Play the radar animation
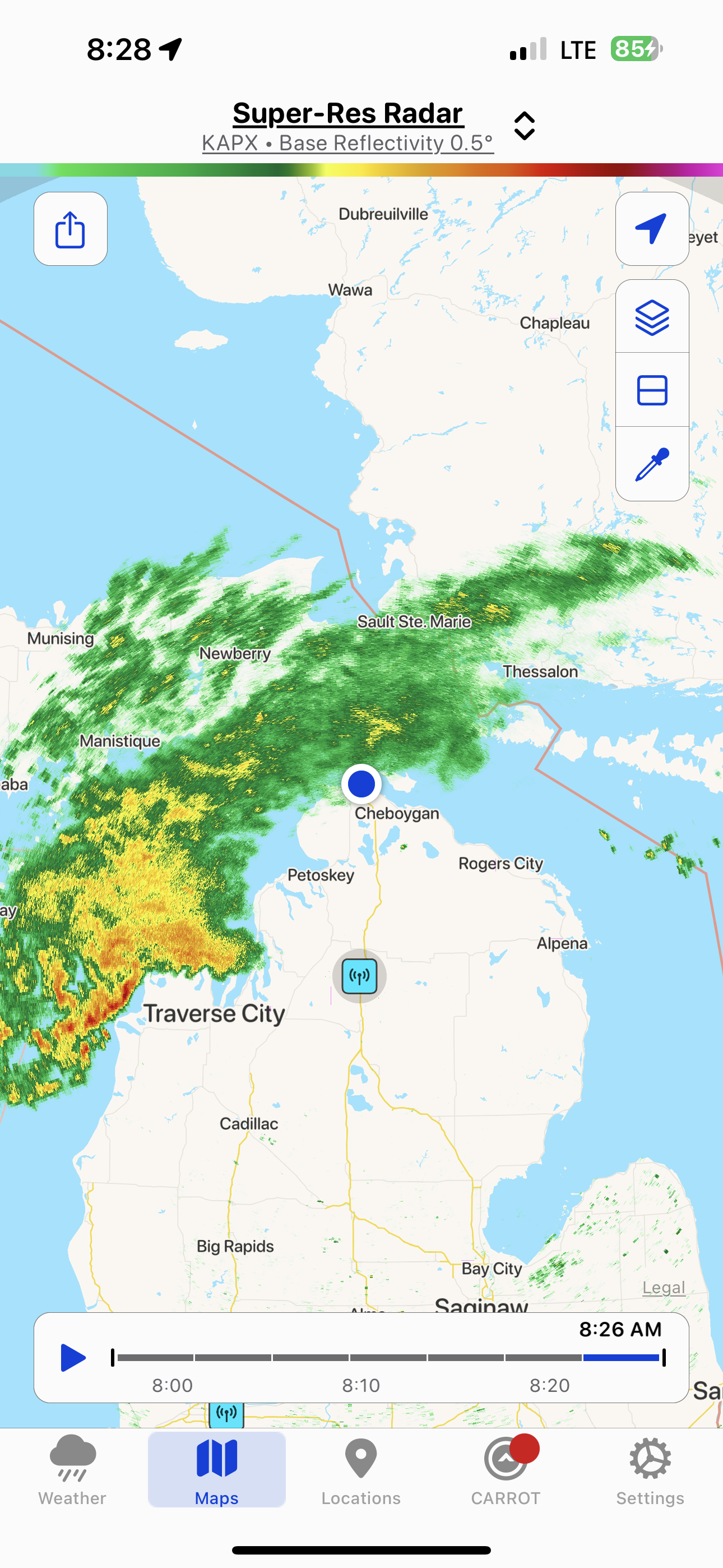 click(x=73, y=1358)
